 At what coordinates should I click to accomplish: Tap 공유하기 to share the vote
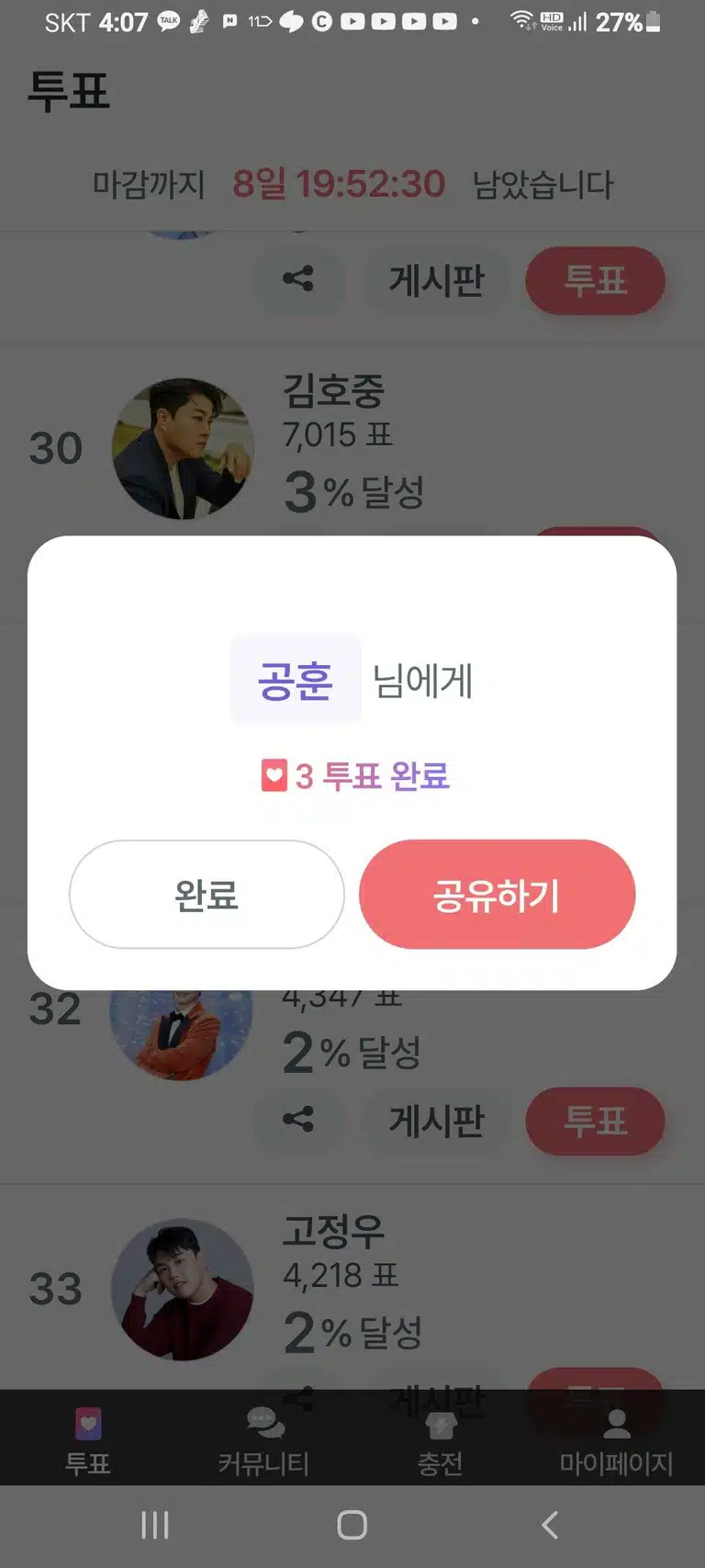pyautogui.click(x=497, y=894)
